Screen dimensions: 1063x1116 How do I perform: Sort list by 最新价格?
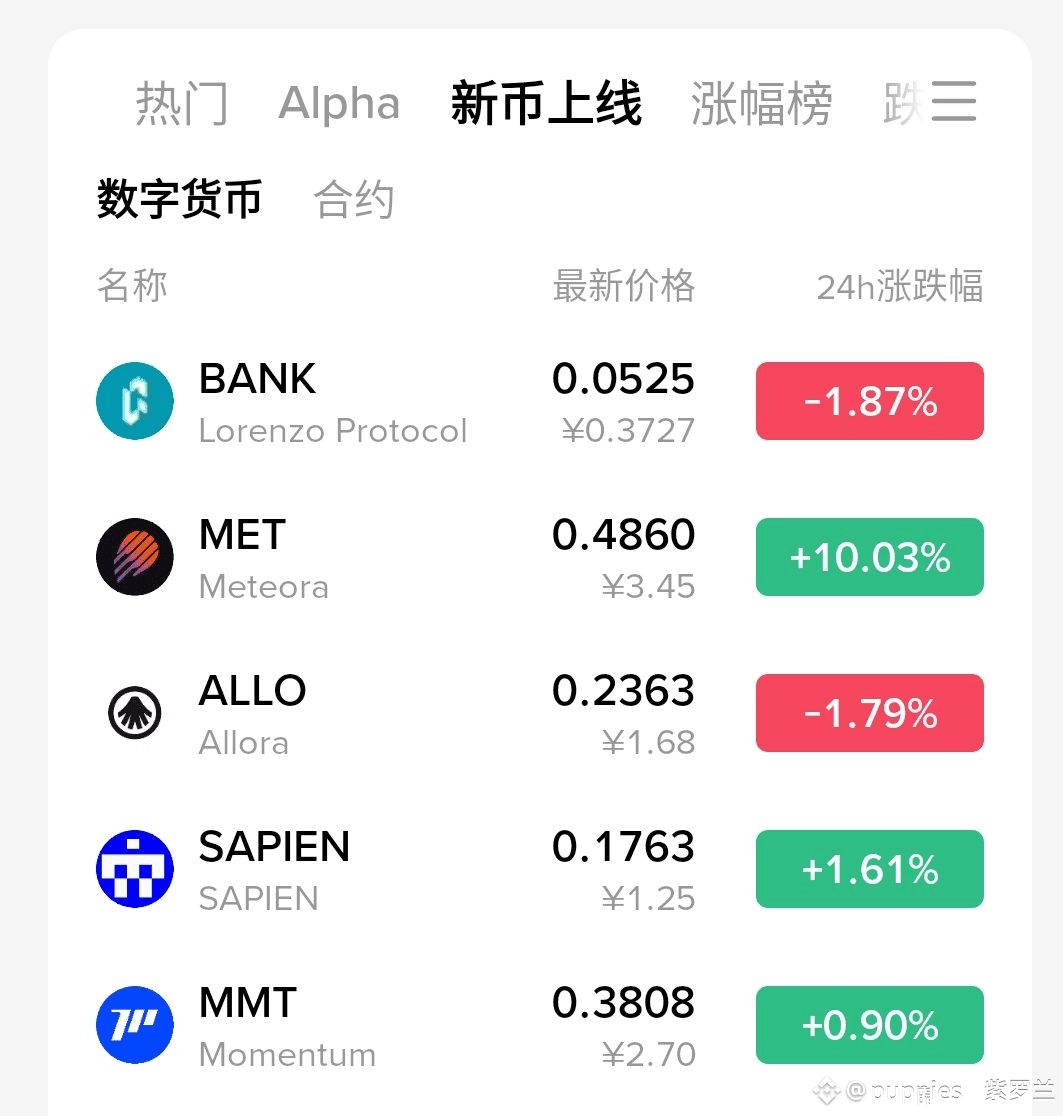point(623,287)
